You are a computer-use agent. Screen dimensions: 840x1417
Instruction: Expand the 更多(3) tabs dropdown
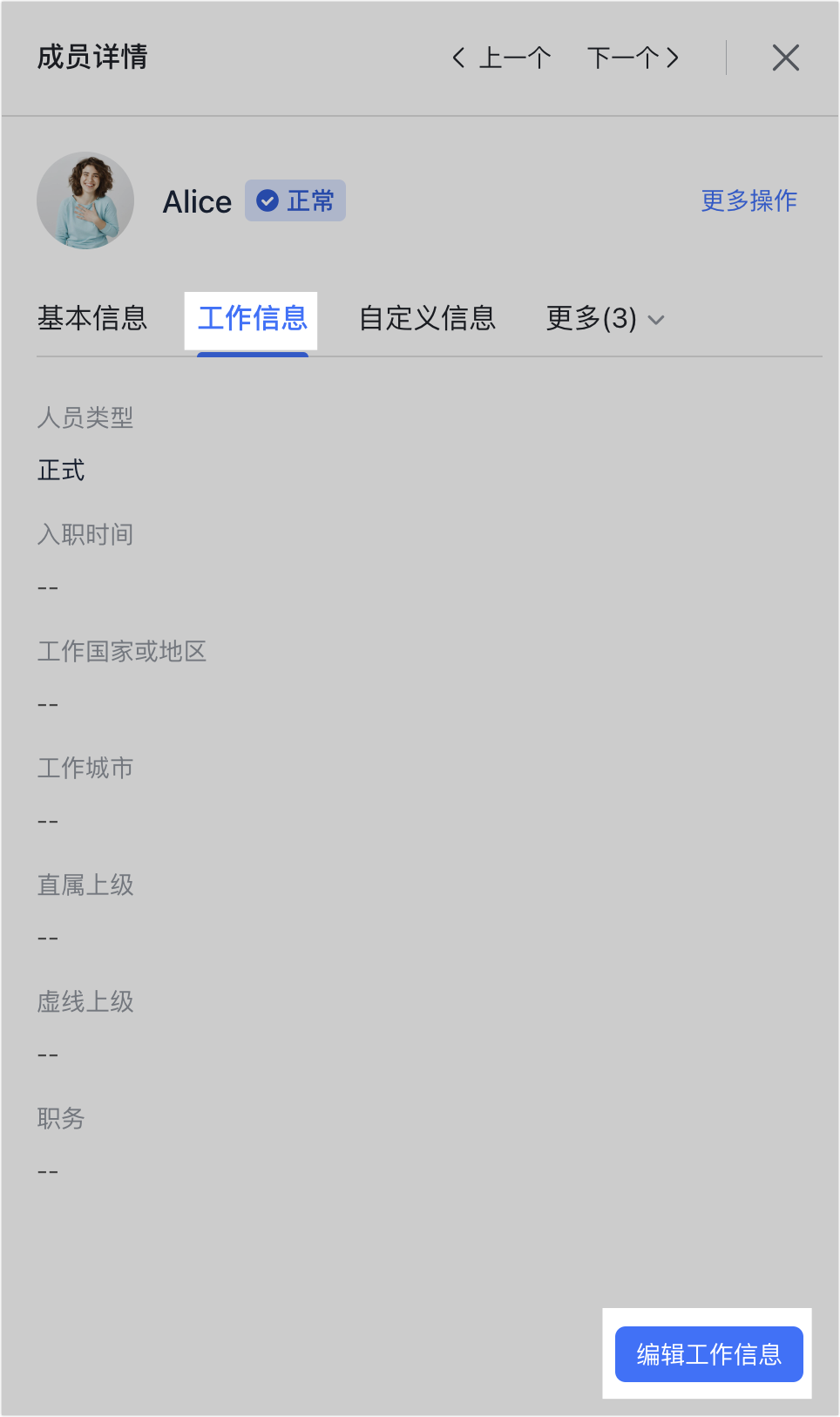(605, 319)
